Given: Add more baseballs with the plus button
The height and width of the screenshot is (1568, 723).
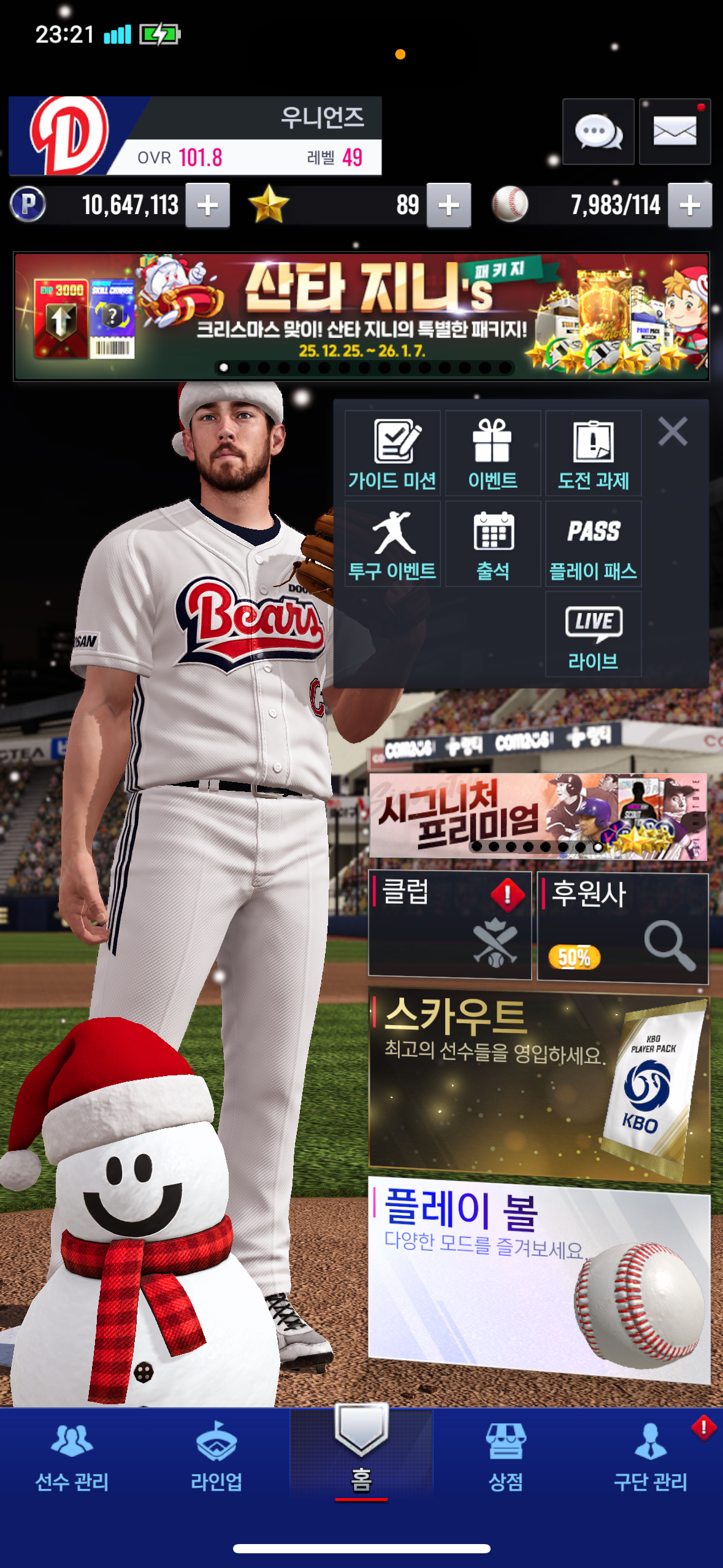Looking at the screenshot, I should [x=690, y=206].
